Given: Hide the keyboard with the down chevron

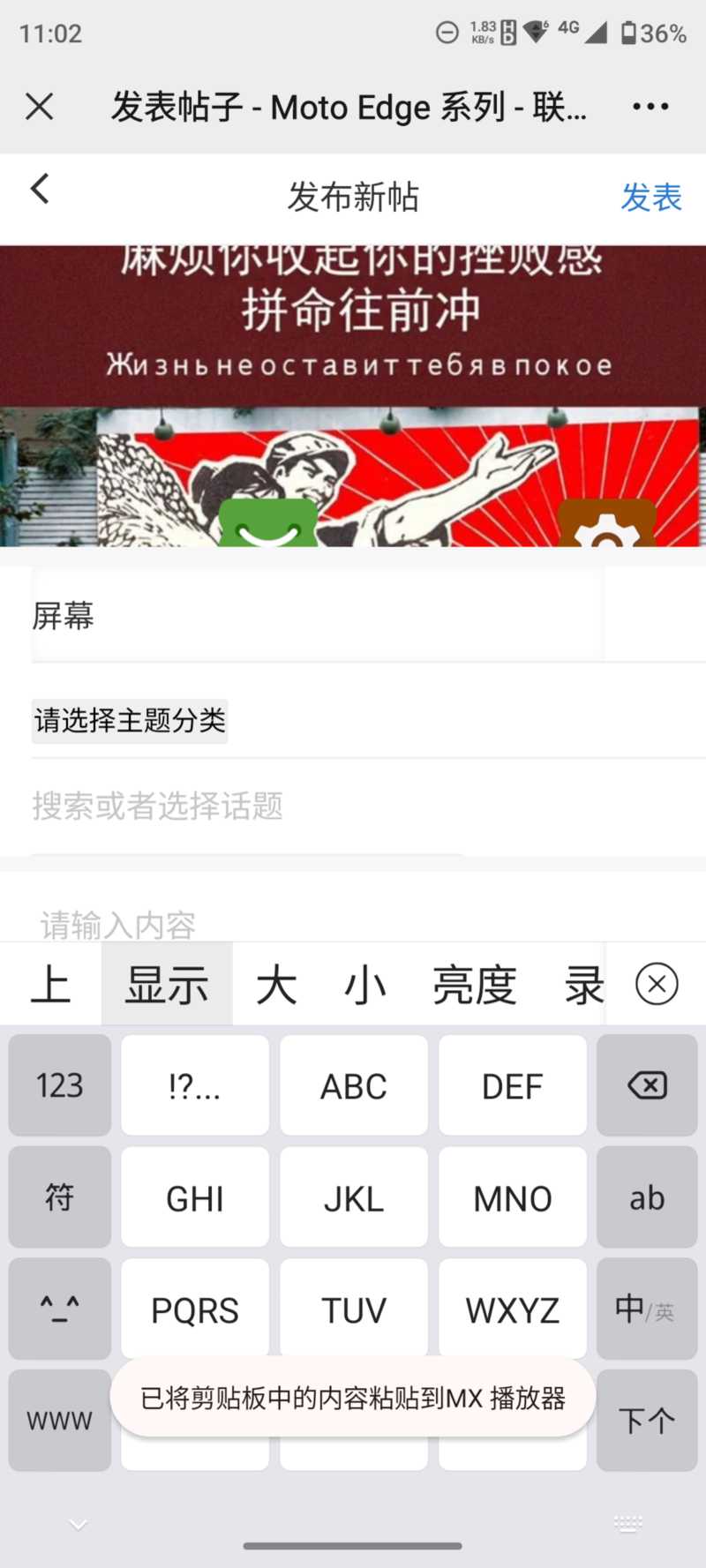Looking at the screenshot, I should pyautogui.click(x=79, y=1524).
